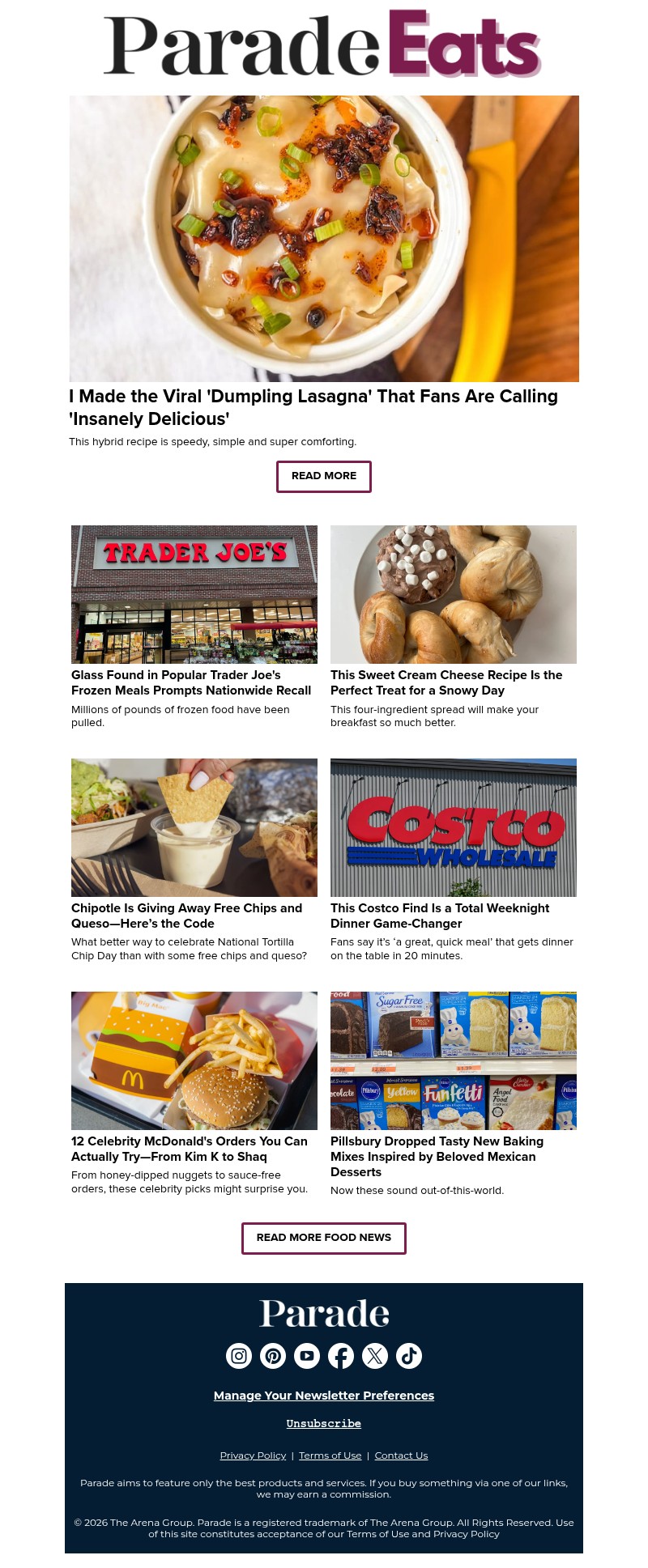The image size is (648, 1568).
Task: Click the READ MORE FOOD NEWS button
Action: coord(324,1238)
